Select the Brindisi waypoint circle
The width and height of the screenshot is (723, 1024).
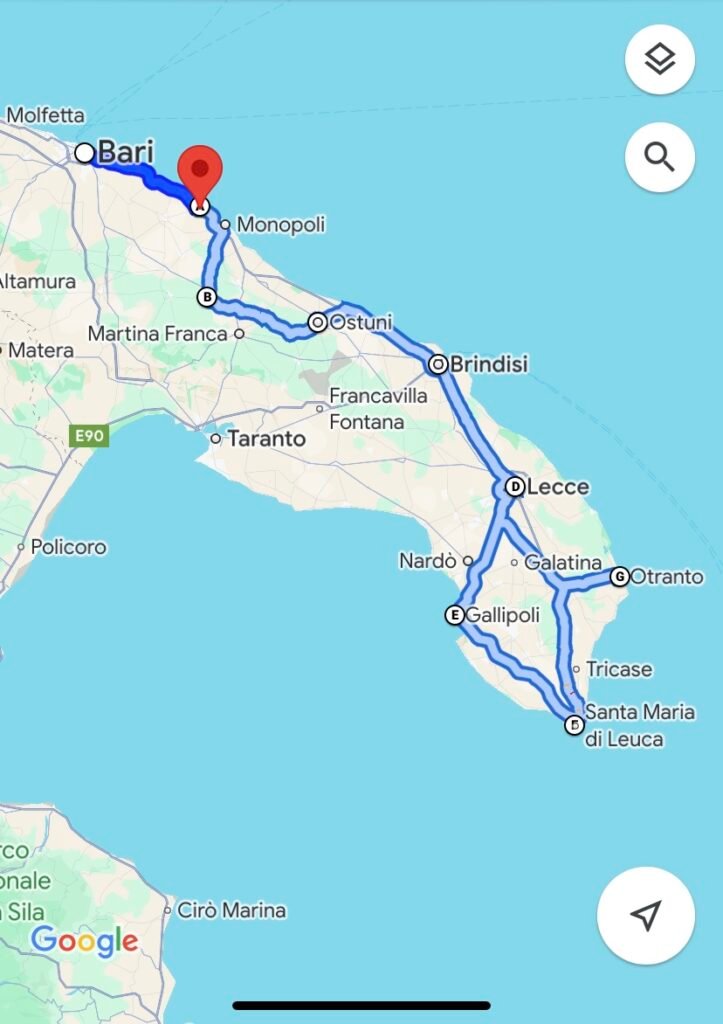[x=438, y=363]
